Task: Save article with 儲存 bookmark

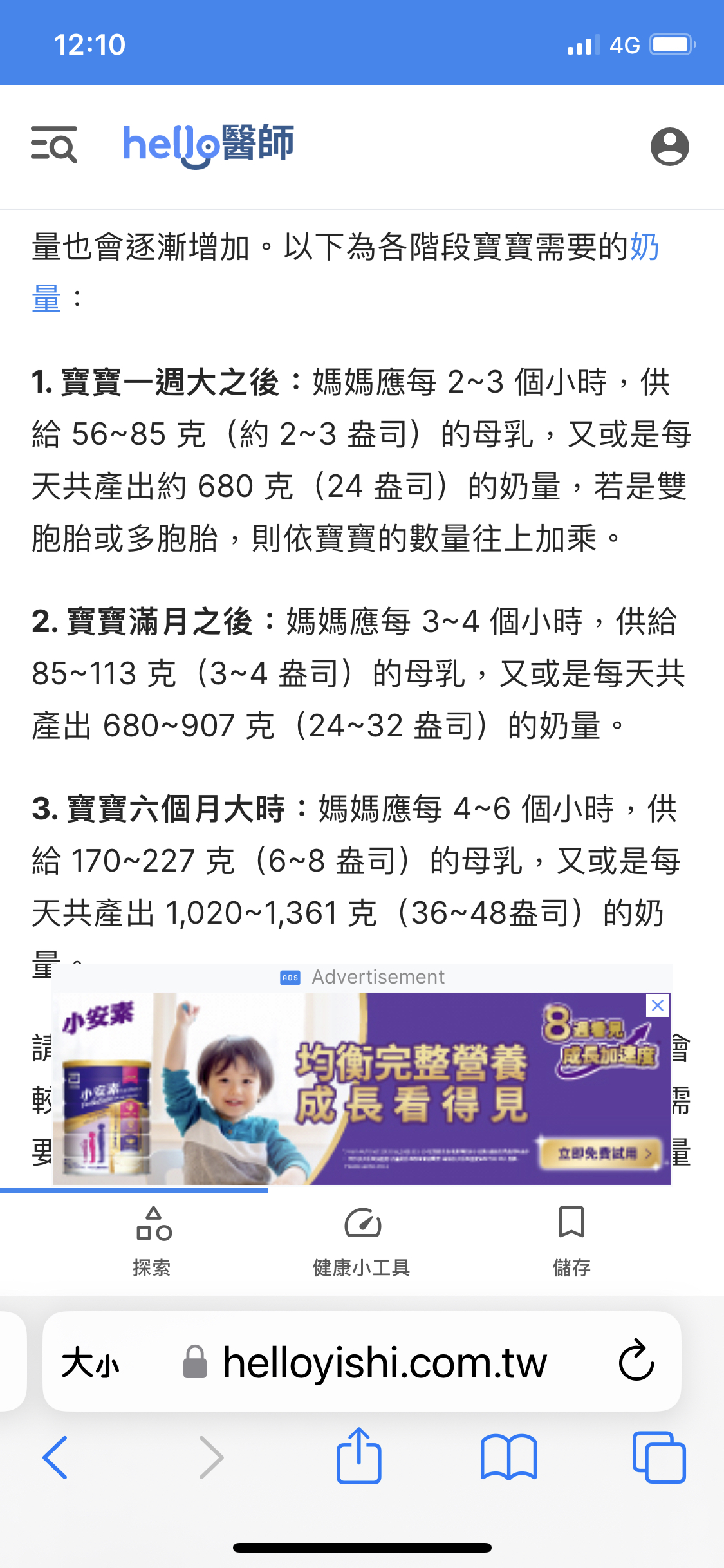Action: pyautogui.click(x=571, y=1242)
